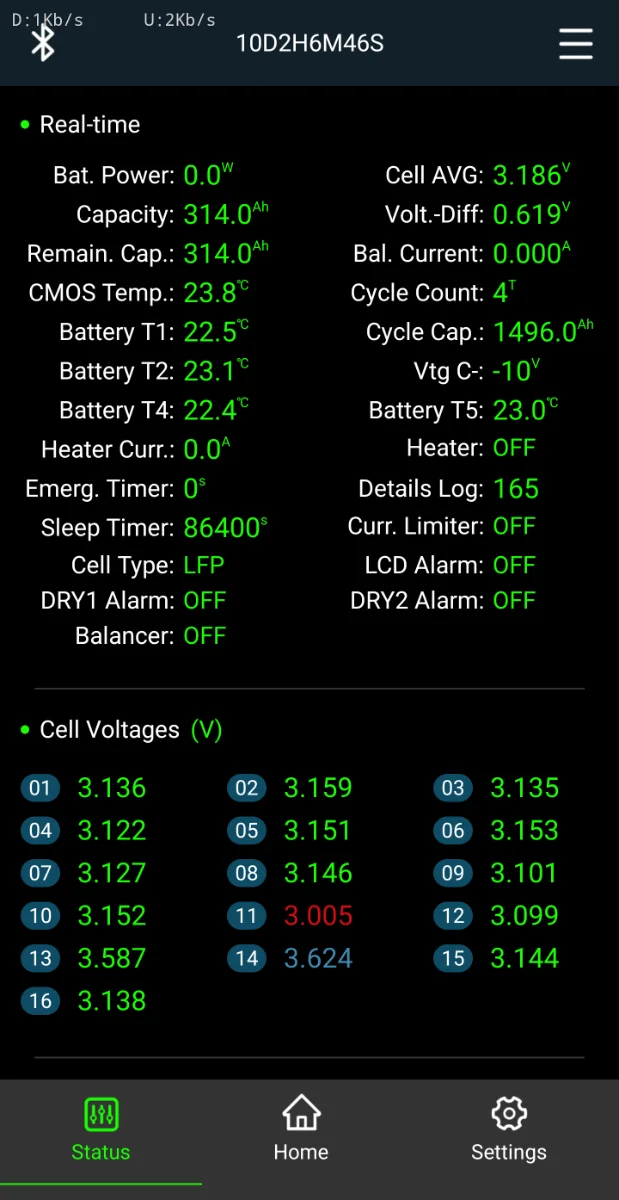Switch to the Status tab
Image resolution: width=619 pixels, height=1200 pixels.
tap(101, 1131)
